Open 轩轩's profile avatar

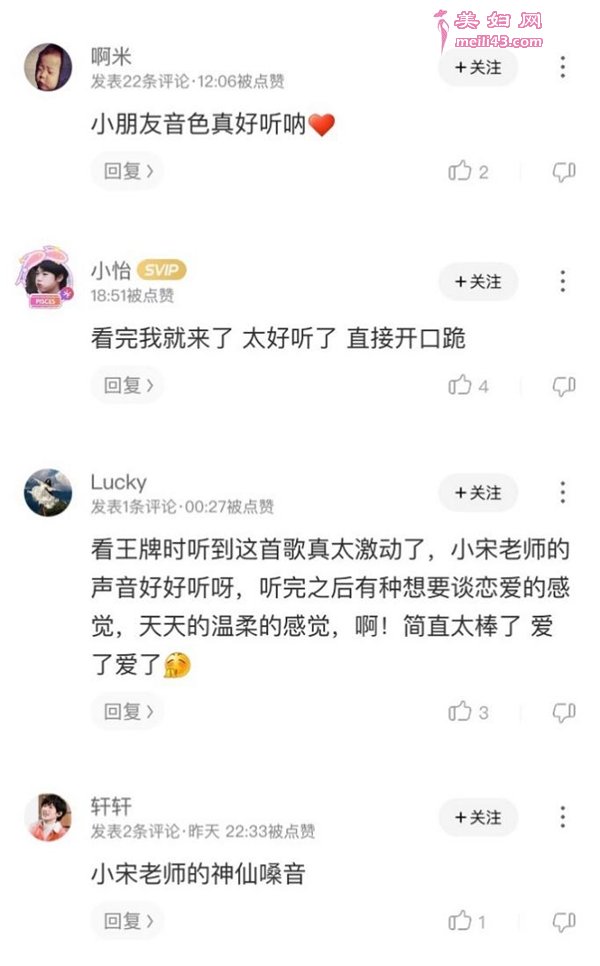47,817
